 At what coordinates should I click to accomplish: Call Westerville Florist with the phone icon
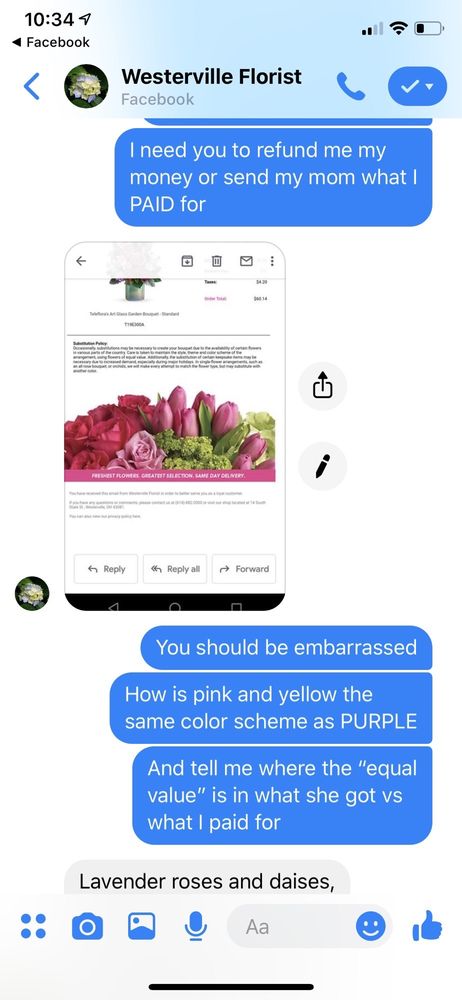[x=350, y=86]
